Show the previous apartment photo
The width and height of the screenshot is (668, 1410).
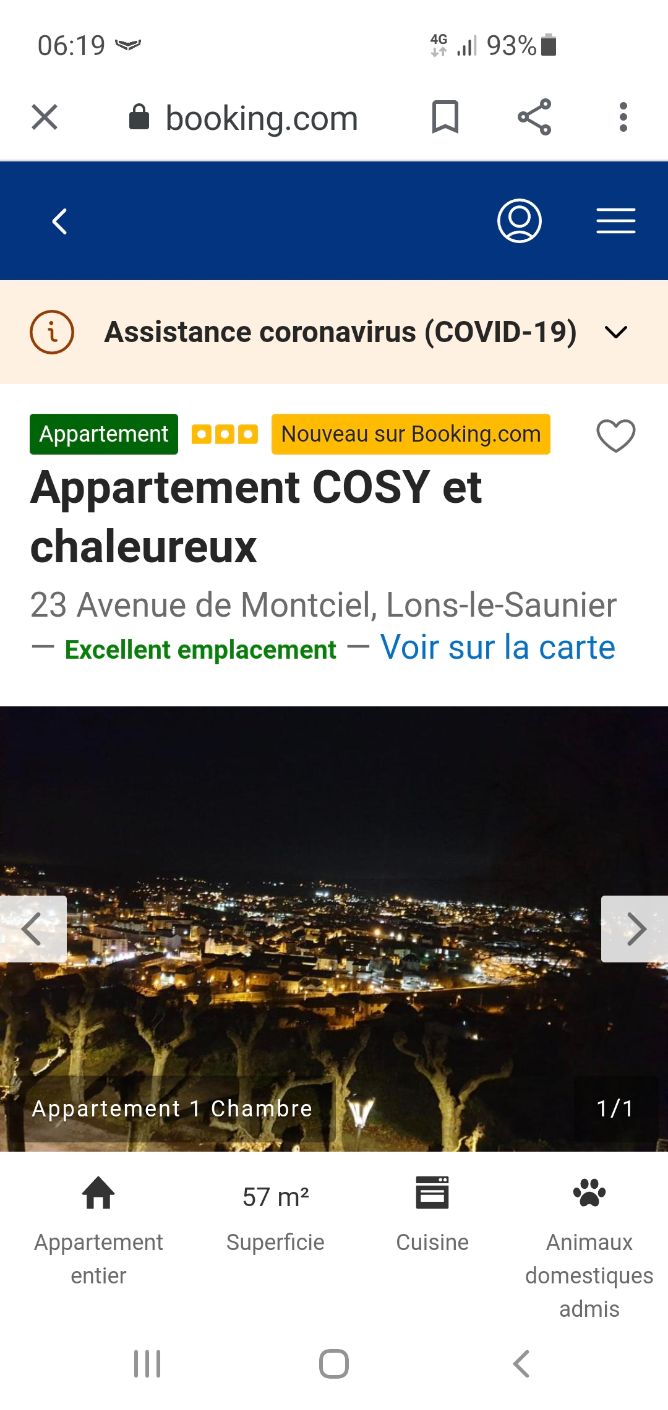pyautogui.click(x=32, y=929)
